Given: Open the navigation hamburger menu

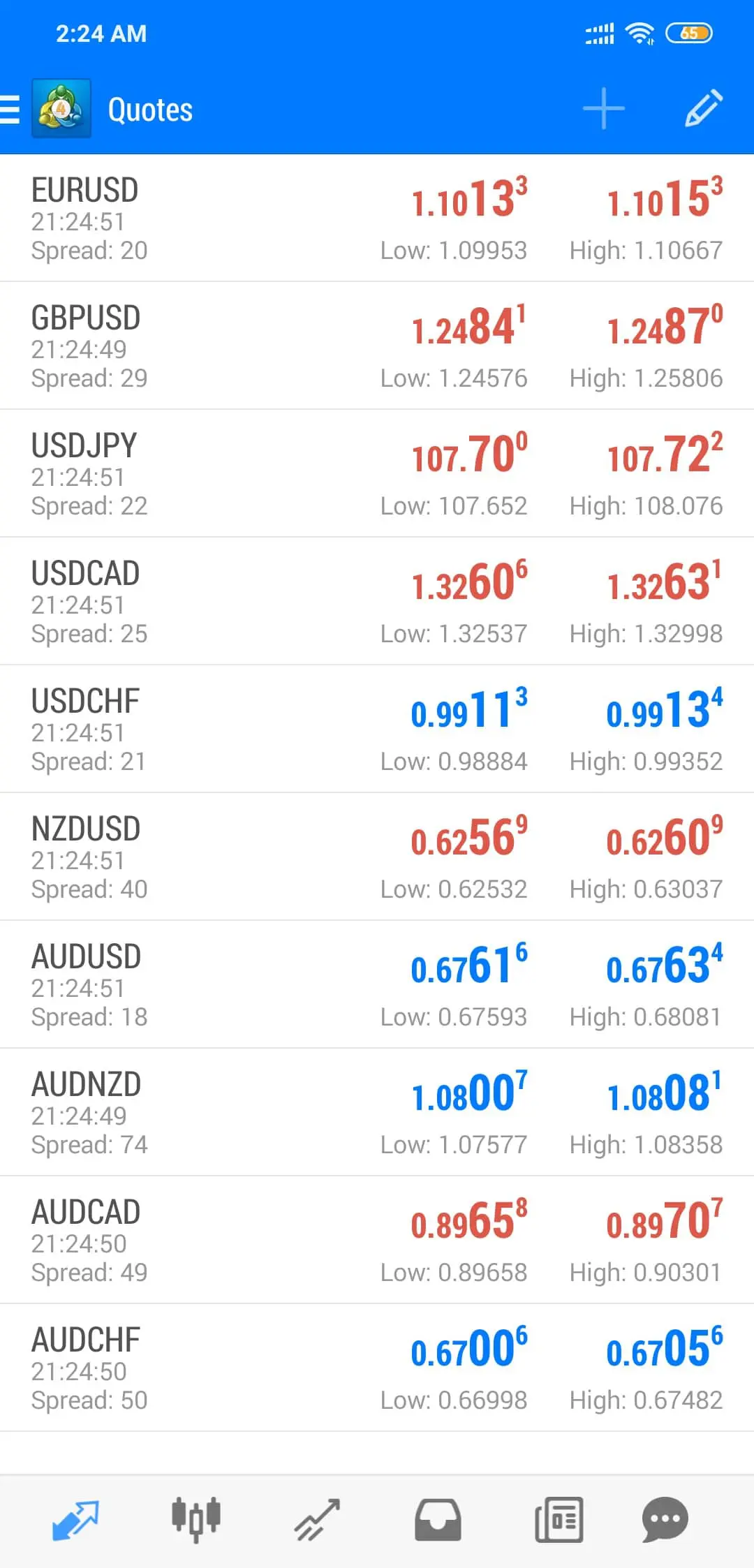Looking at the screenshot, I should [10, 109].
